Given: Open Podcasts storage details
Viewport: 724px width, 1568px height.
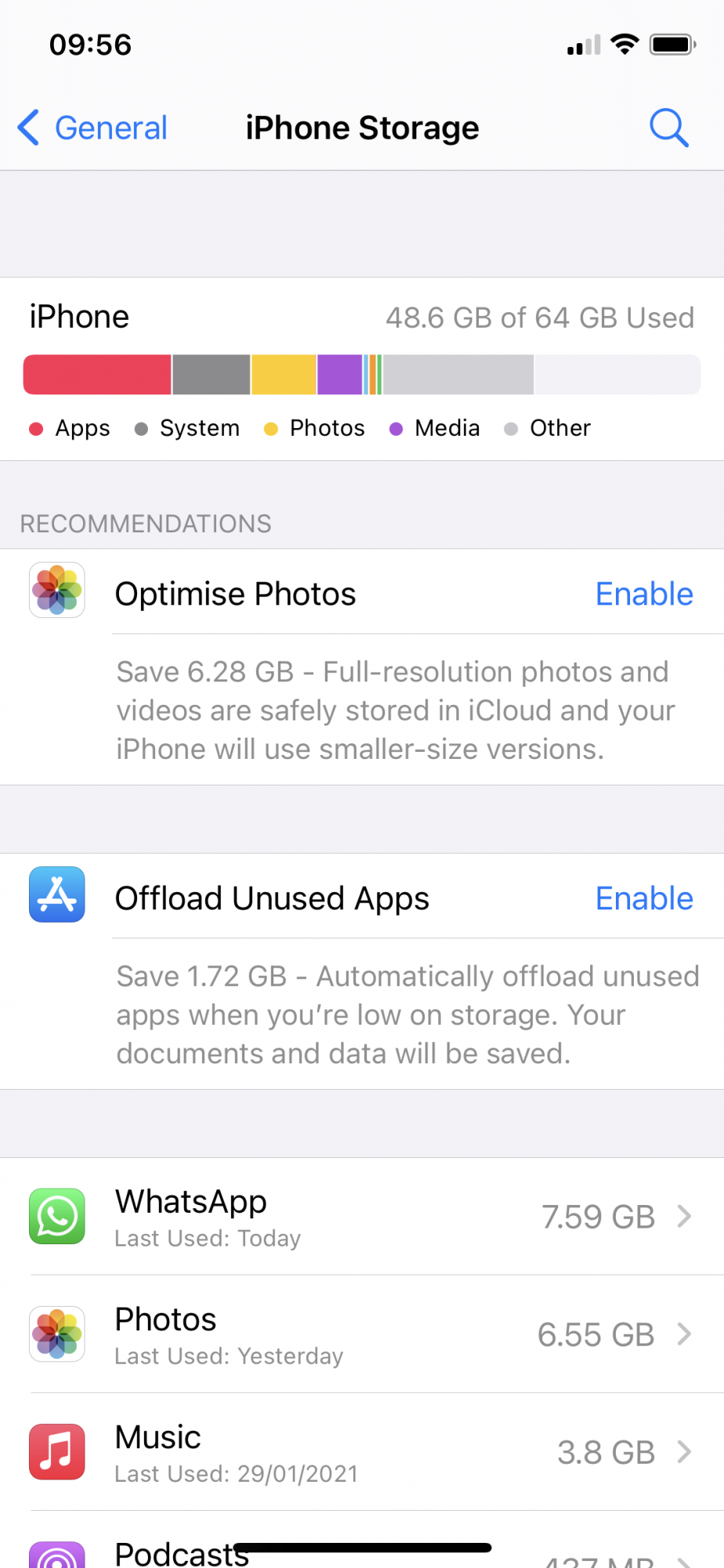Looking at the screenshot, I should point(362,1541).
